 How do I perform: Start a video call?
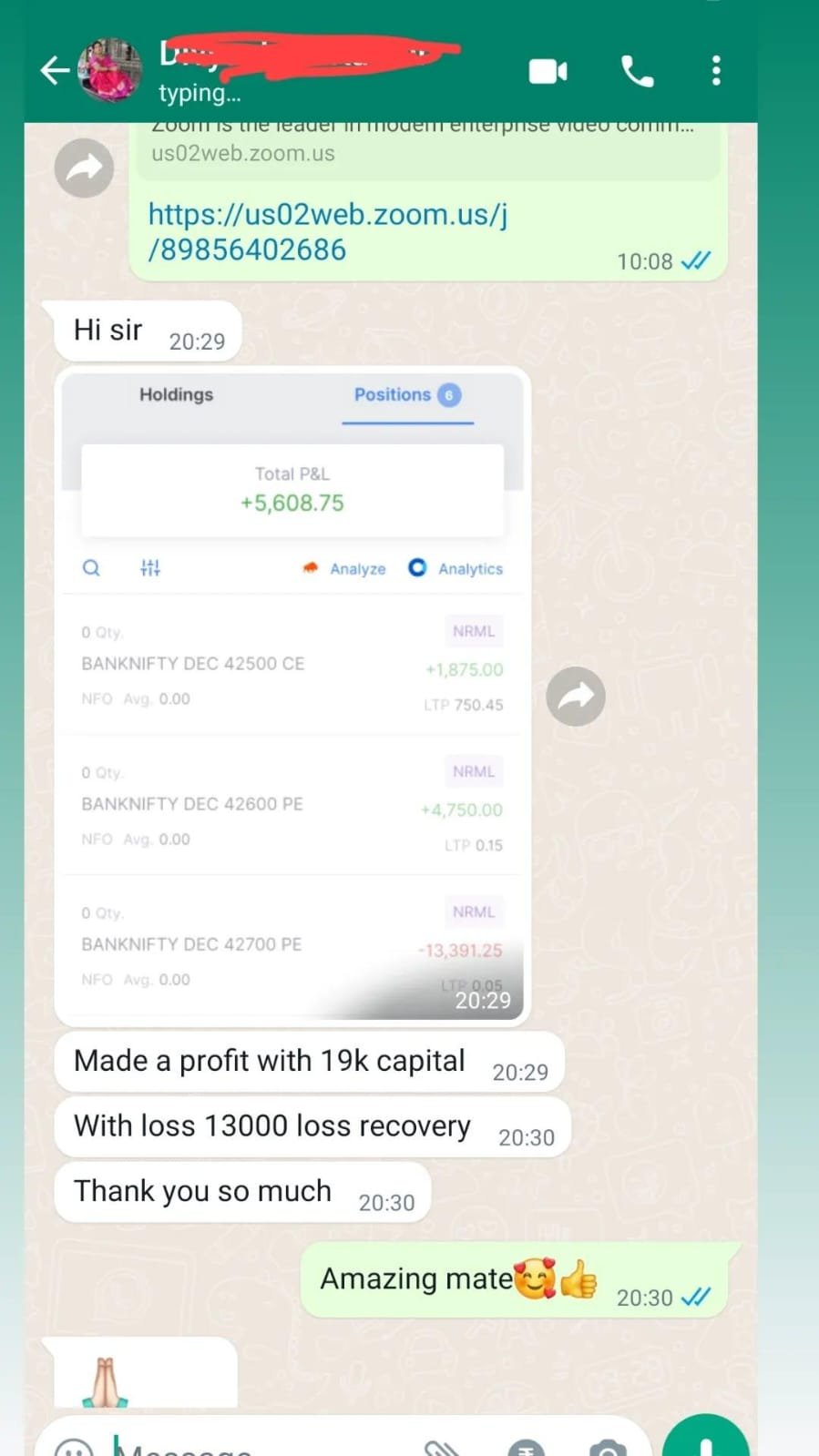pos(548,71)
